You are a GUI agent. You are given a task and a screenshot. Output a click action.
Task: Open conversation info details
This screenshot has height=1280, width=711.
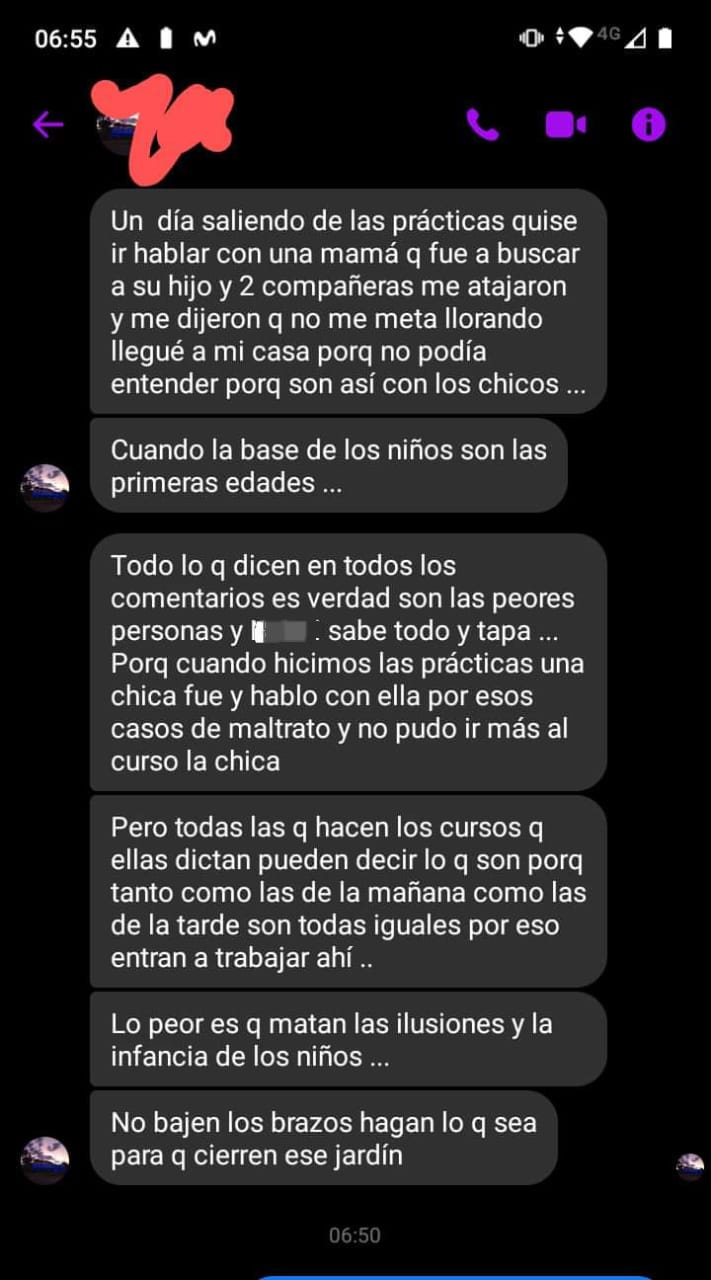tap(648, 124)
